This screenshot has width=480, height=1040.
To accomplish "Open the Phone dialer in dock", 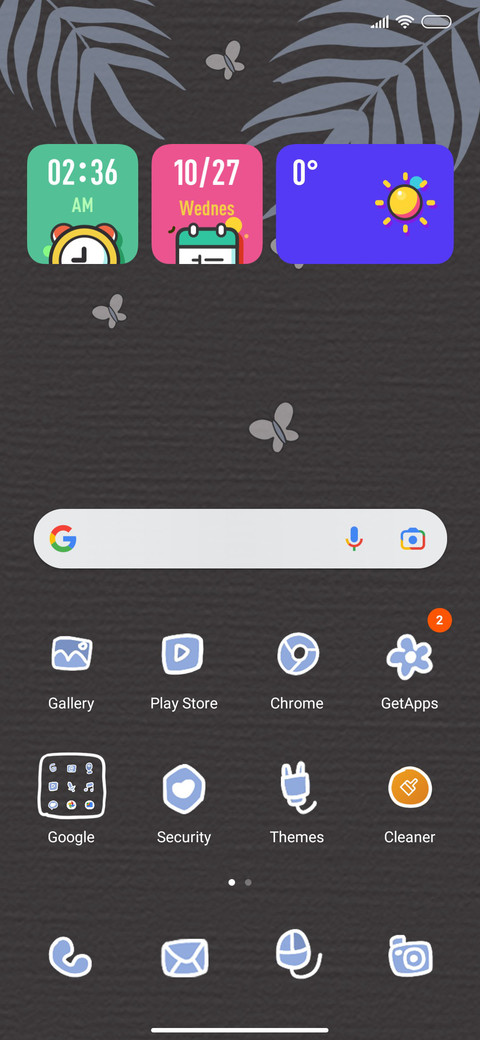I will 70,957.
